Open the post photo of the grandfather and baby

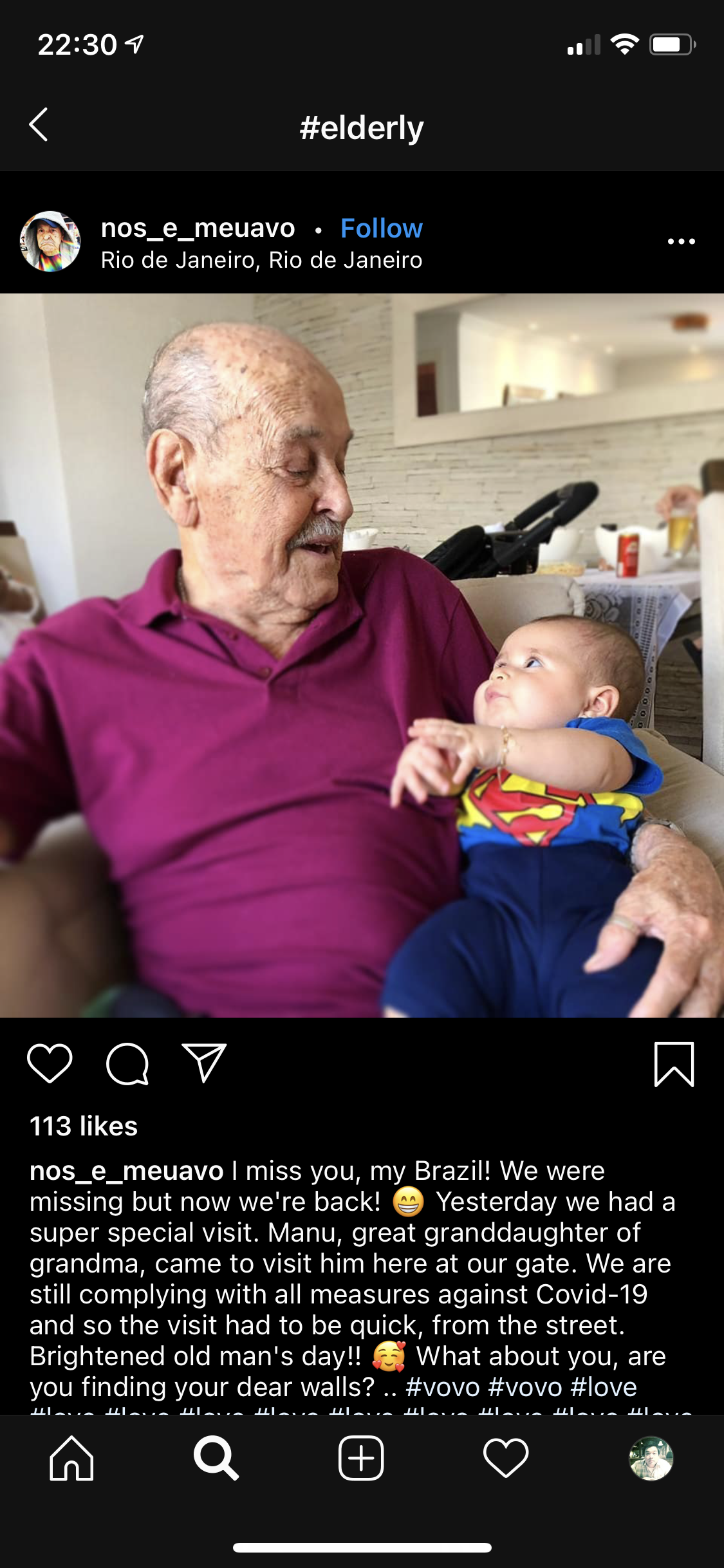362,655
